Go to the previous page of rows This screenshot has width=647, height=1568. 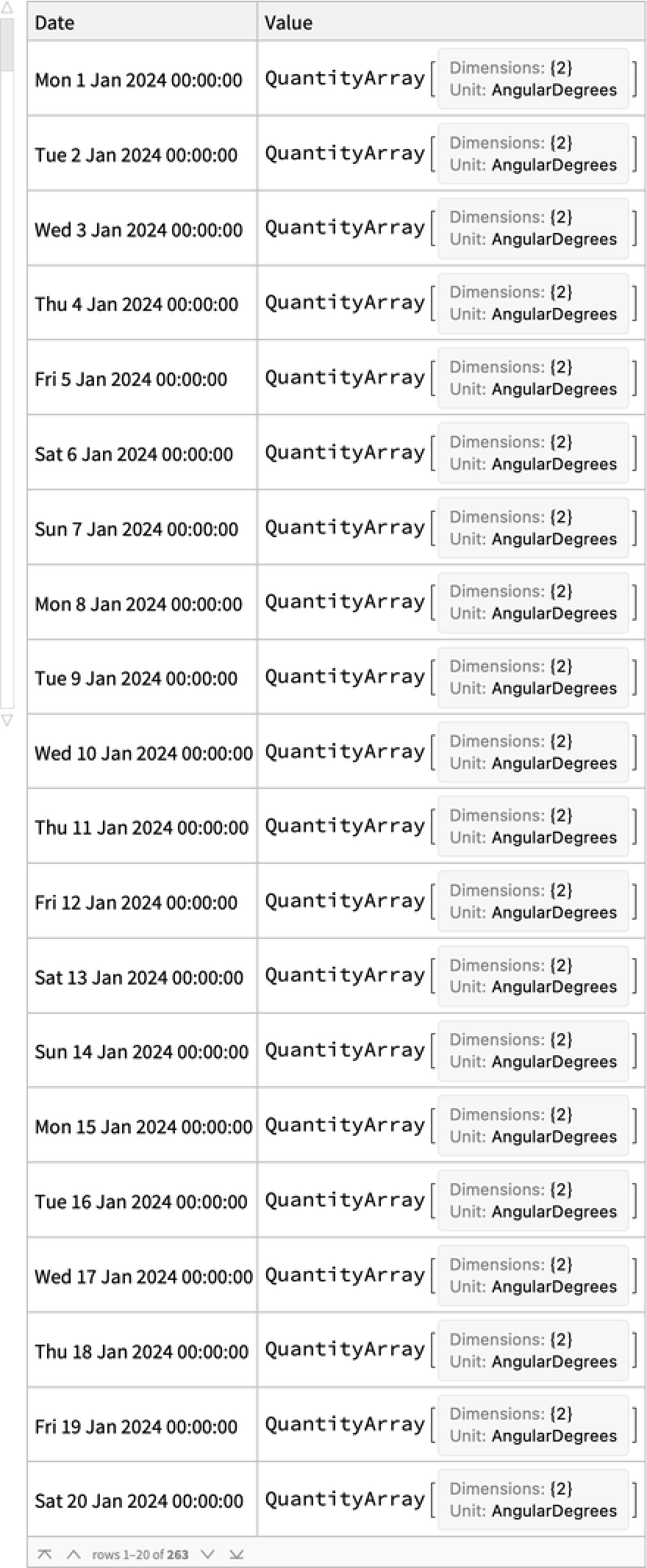click(x=74, y=1554)
